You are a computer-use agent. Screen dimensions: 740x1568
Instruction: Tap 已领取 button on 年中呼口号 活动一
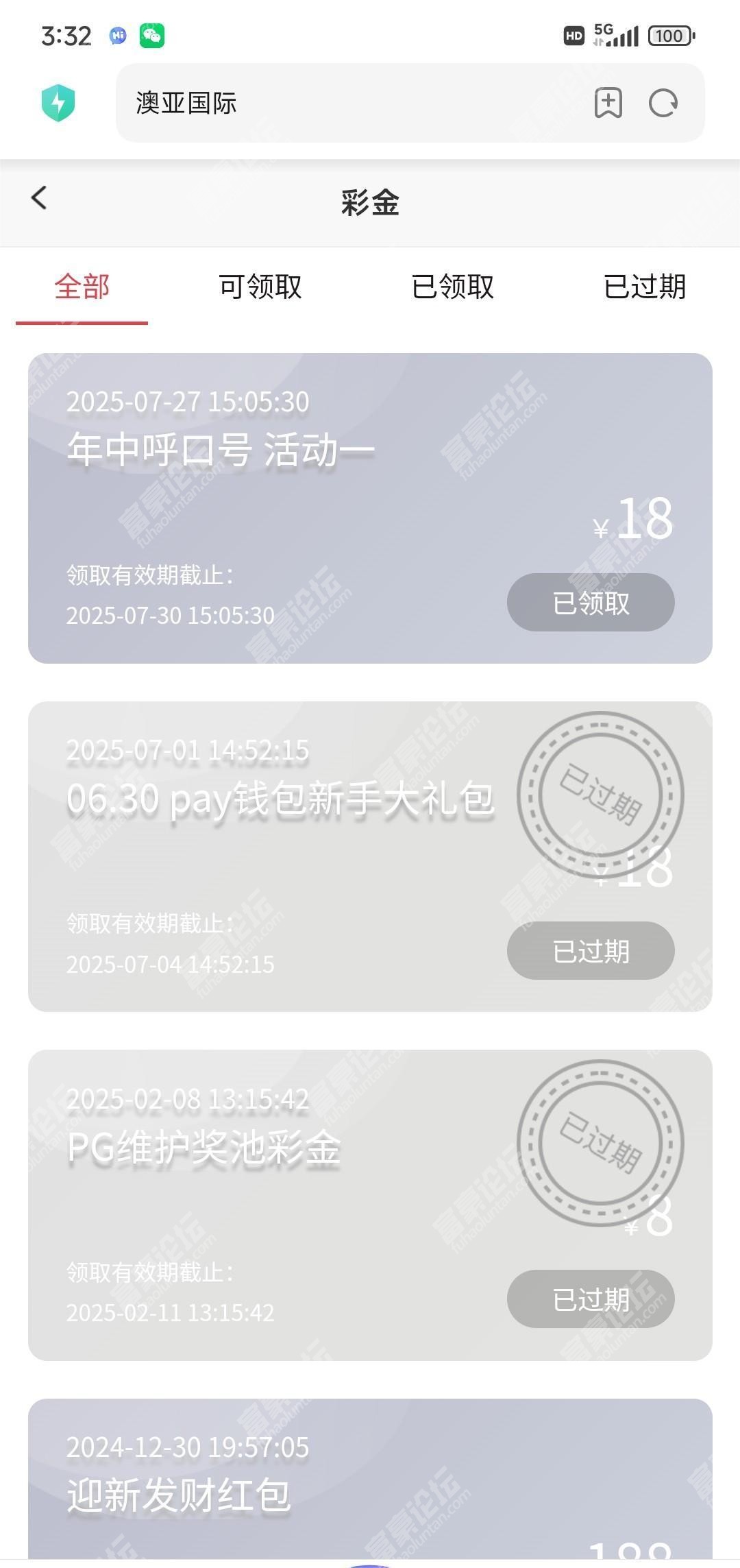[x=591, y=603]
